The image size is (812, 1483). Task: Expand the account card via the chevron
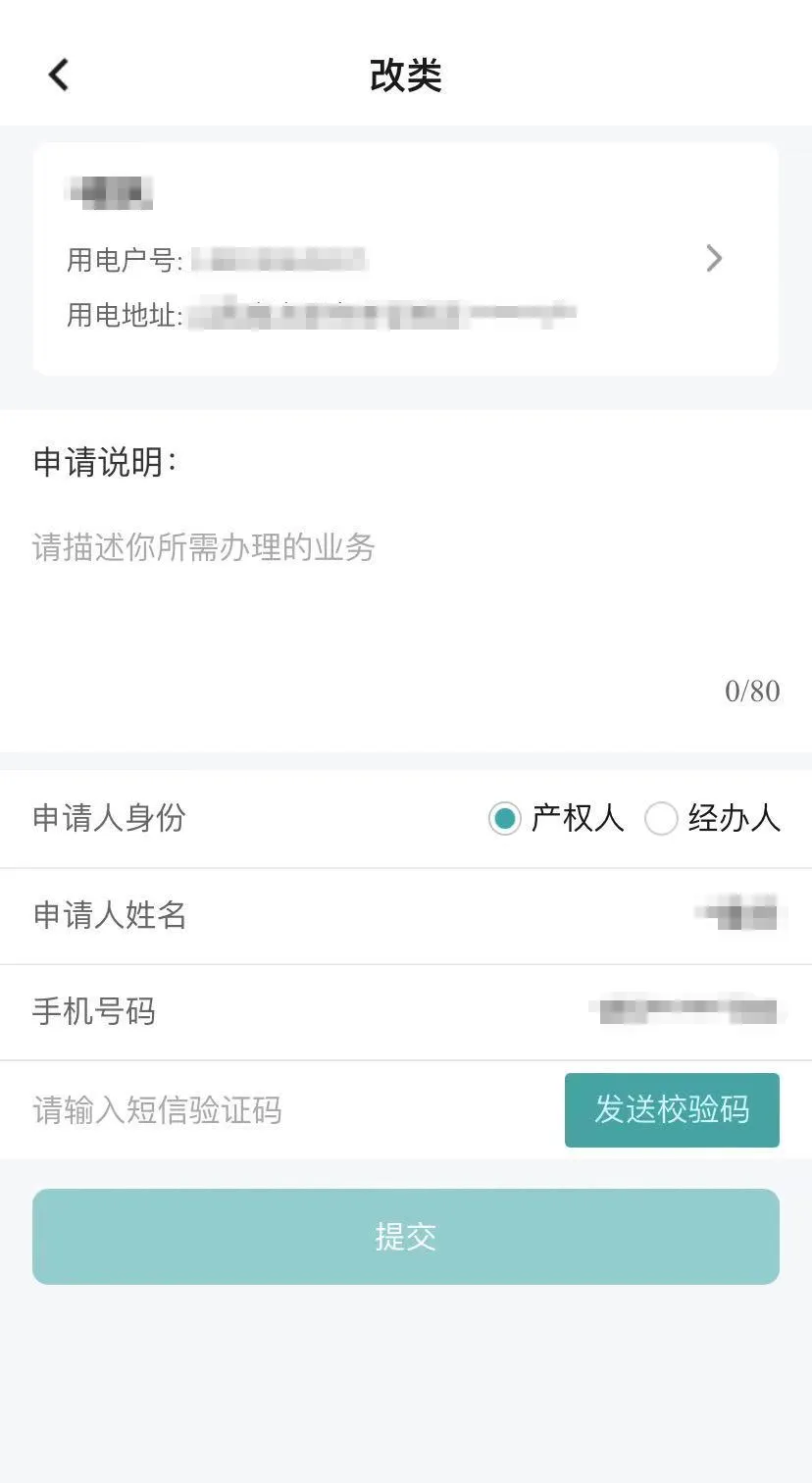click(x=715, y=258)
